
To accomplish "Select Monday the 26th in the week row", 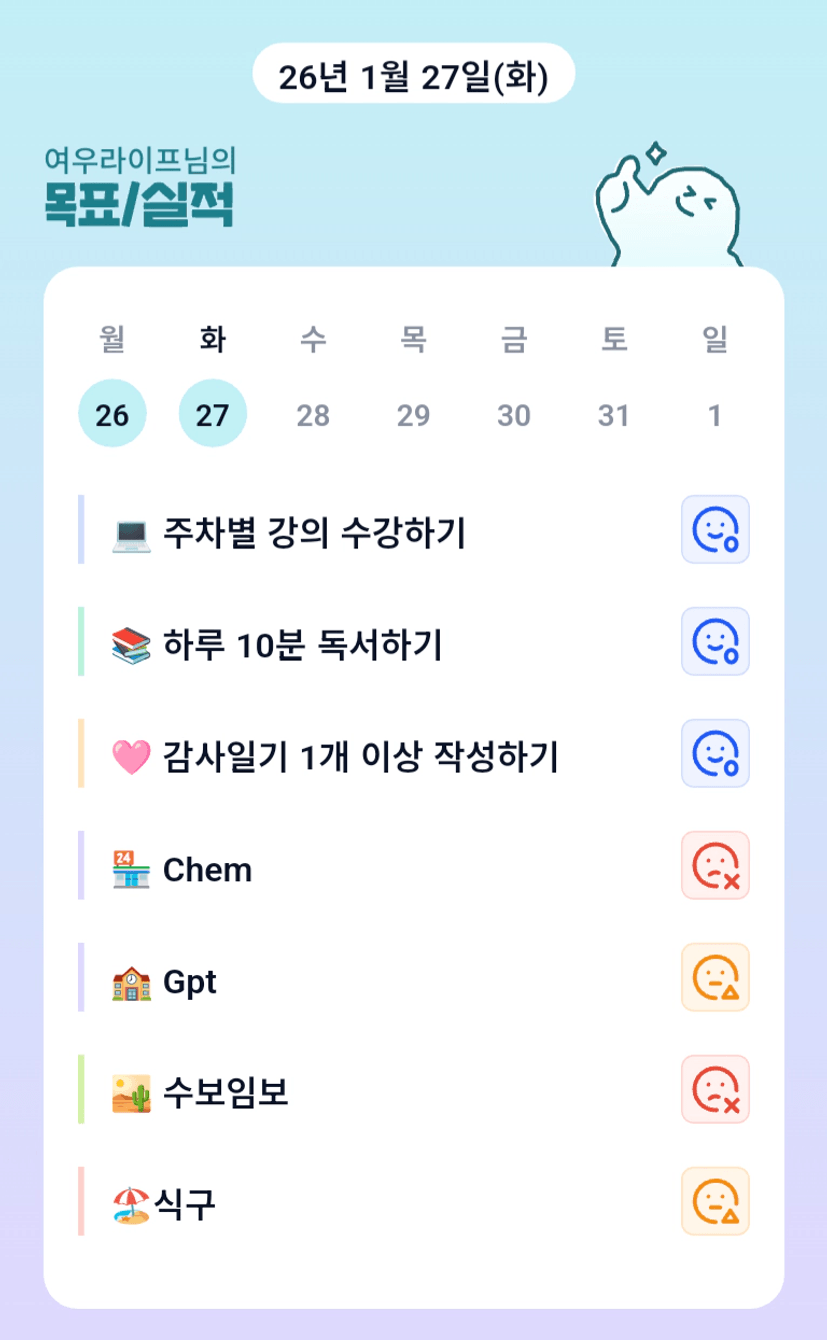I will [112, 414].
